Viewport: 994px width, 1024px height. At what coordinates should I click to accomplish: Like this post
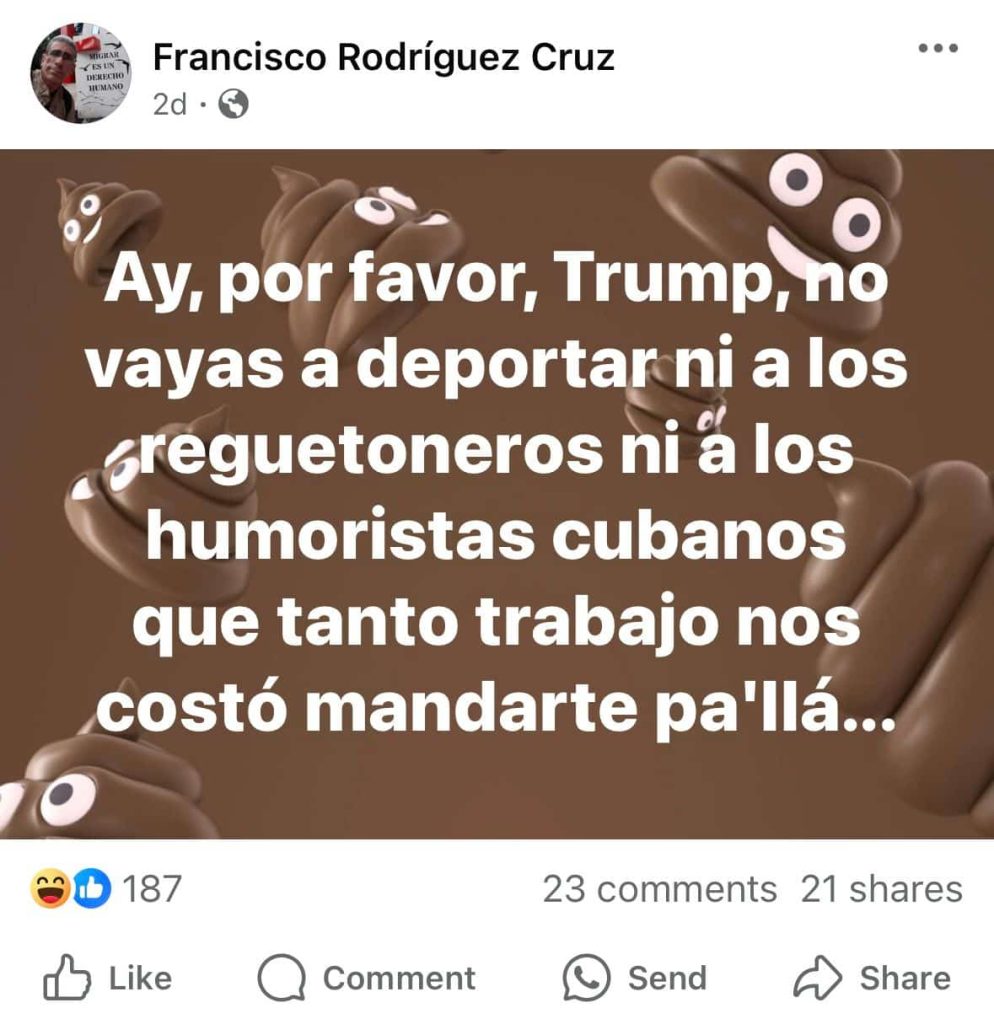point(108,978)
